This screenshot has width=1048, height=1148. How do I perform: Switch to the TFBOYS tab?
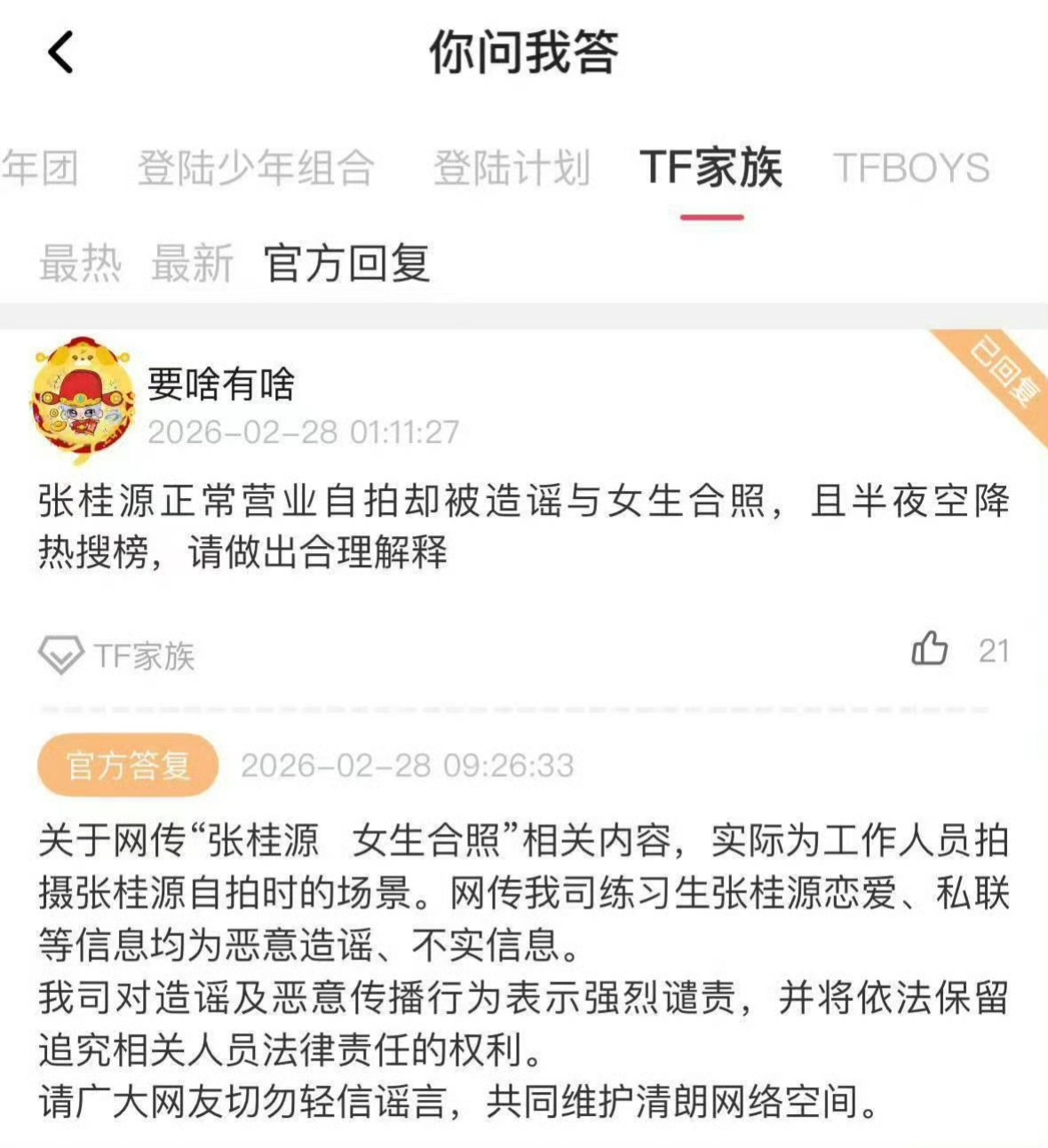pos(909,169)
